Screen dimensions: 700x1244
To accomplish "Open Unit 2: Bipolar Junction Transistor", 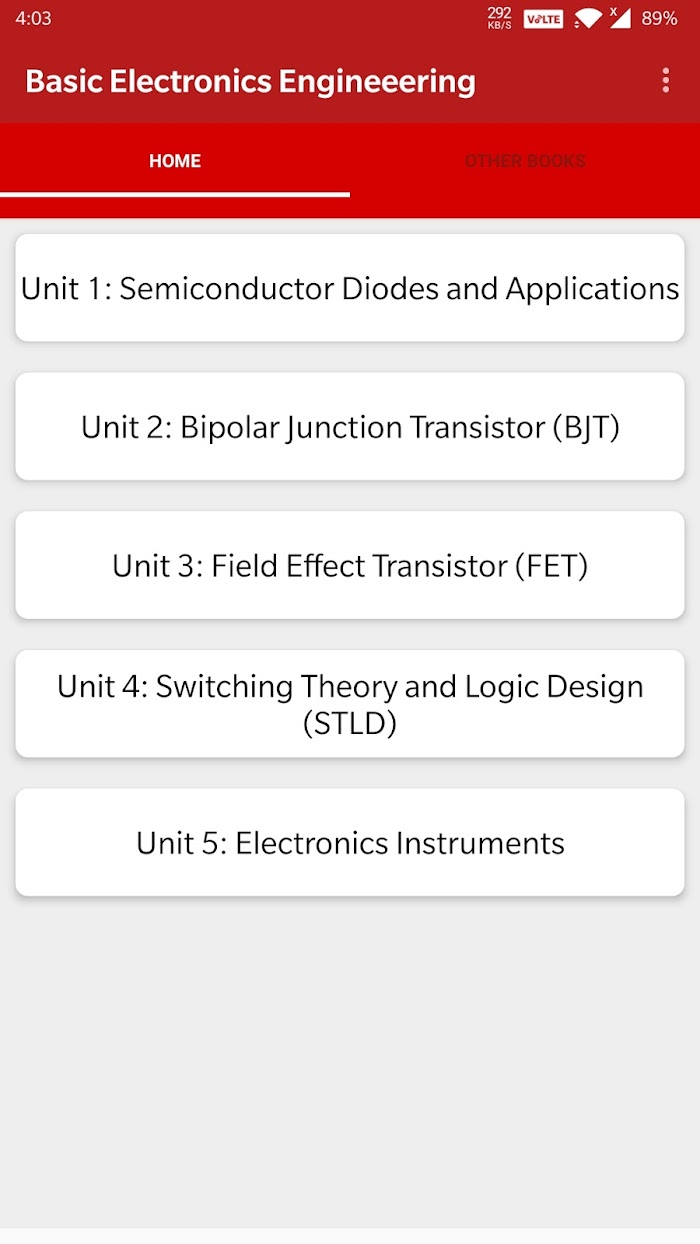I will [x=350, y=427].
